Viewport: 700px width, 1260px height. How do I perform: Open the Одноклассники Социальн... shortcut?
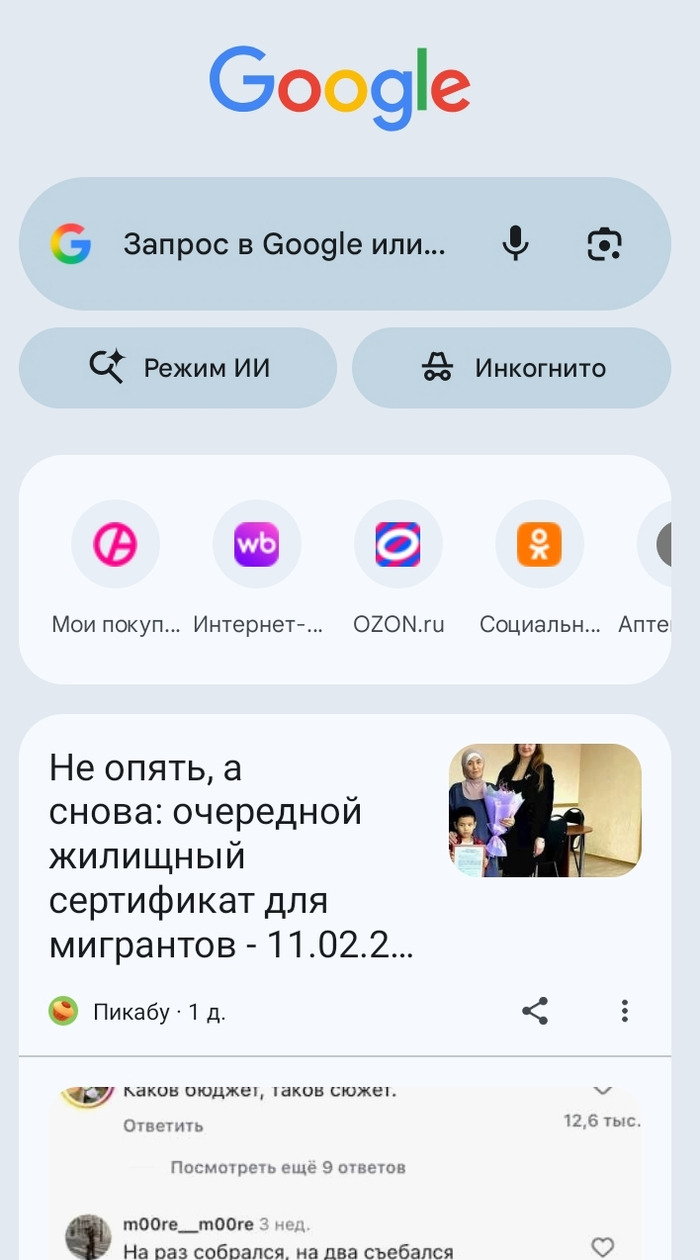click(x=539, y=545)
